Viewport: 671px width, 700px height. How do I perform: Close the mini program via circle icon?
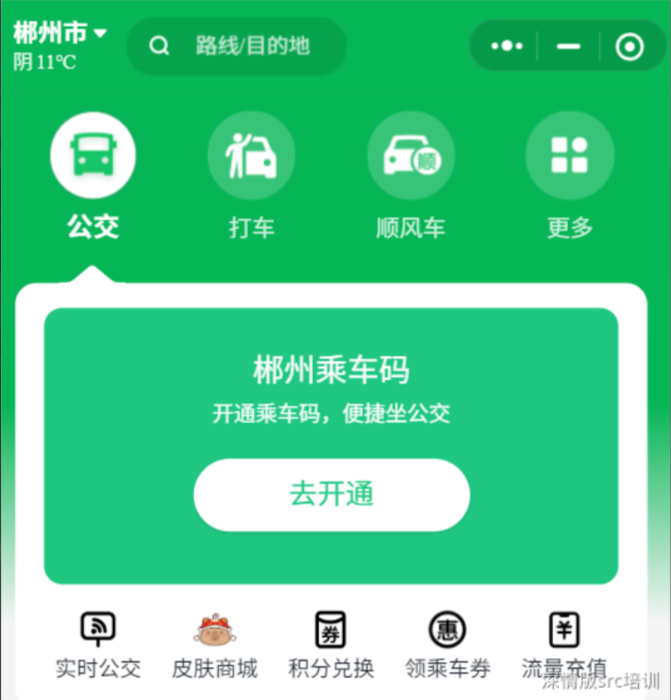point(629,46)
